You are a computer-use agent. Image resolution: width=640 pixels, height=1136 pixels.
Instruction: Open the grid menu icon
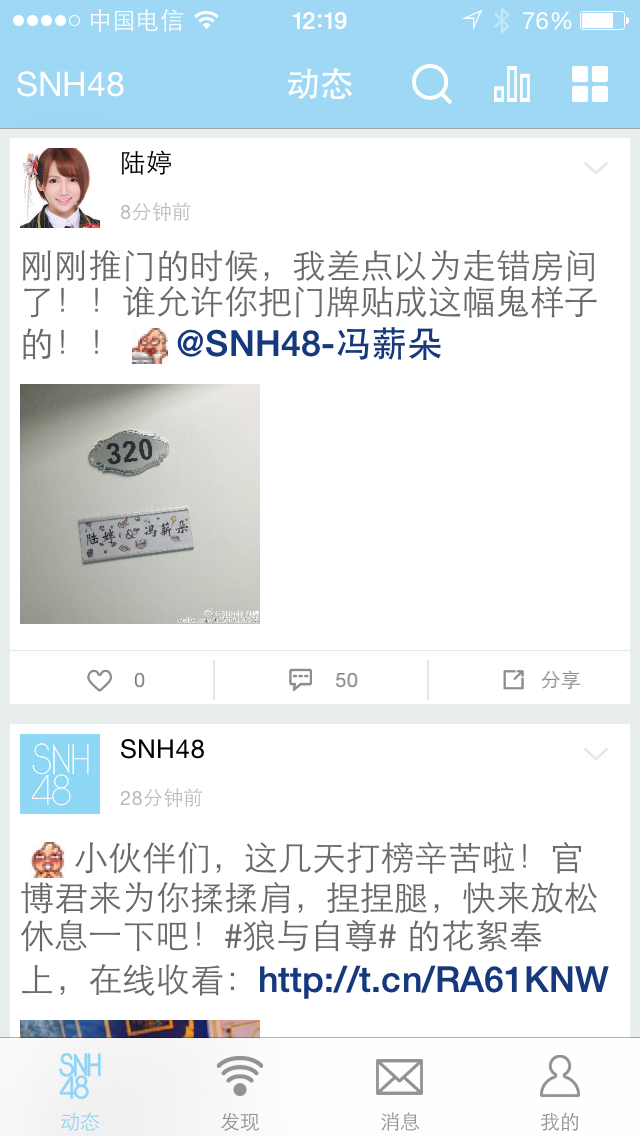coord(590,84)
